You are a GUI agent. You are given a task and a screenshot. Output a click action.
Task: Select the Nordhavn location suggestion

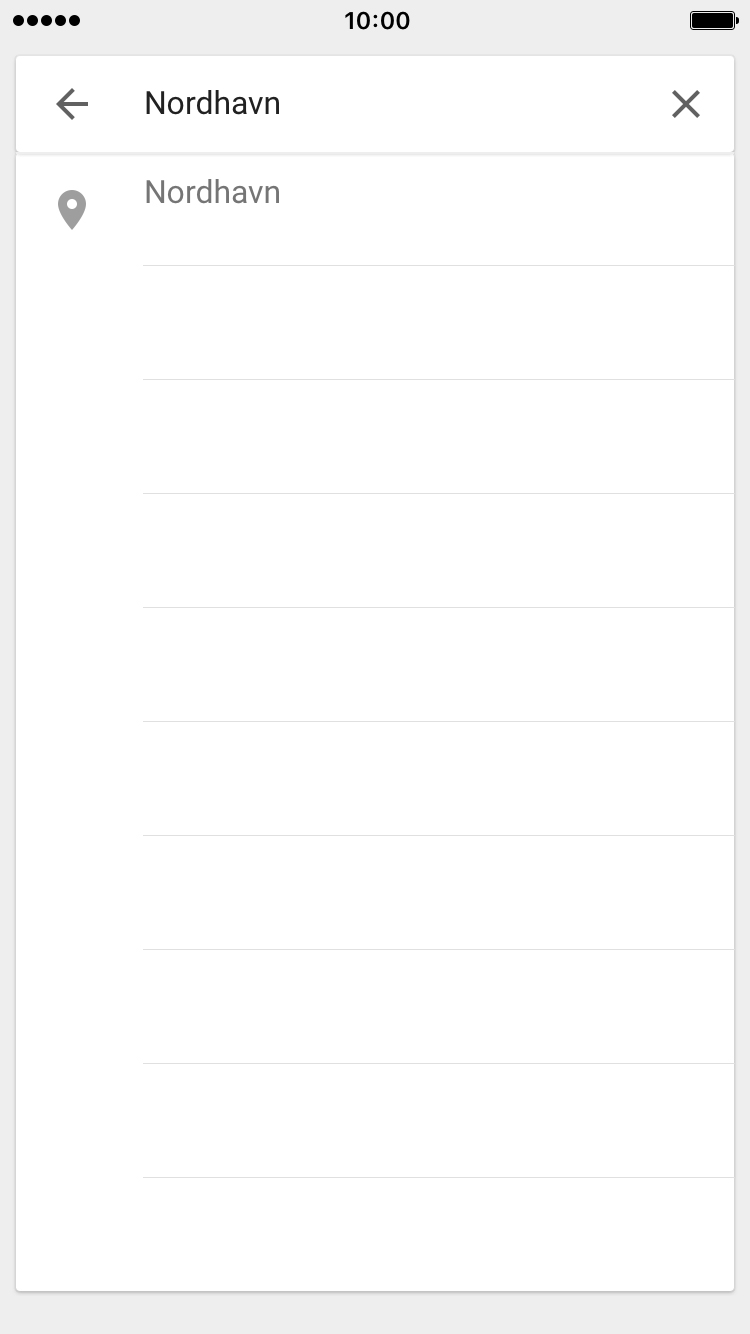(x=375, y=210)
